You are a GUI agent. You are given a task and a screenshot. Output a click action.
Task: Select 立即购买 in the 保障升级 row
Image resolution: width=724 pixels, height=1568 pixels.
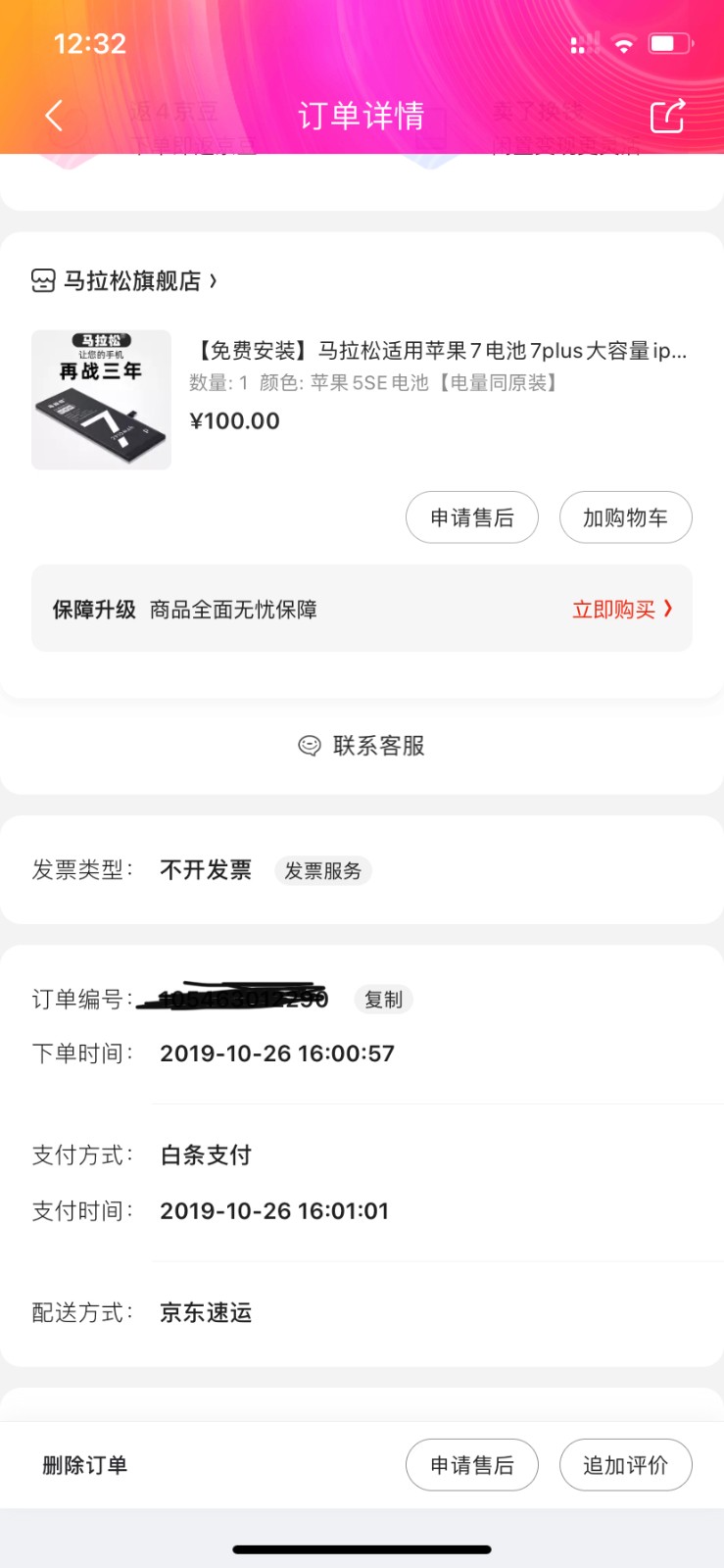point(612,609)
